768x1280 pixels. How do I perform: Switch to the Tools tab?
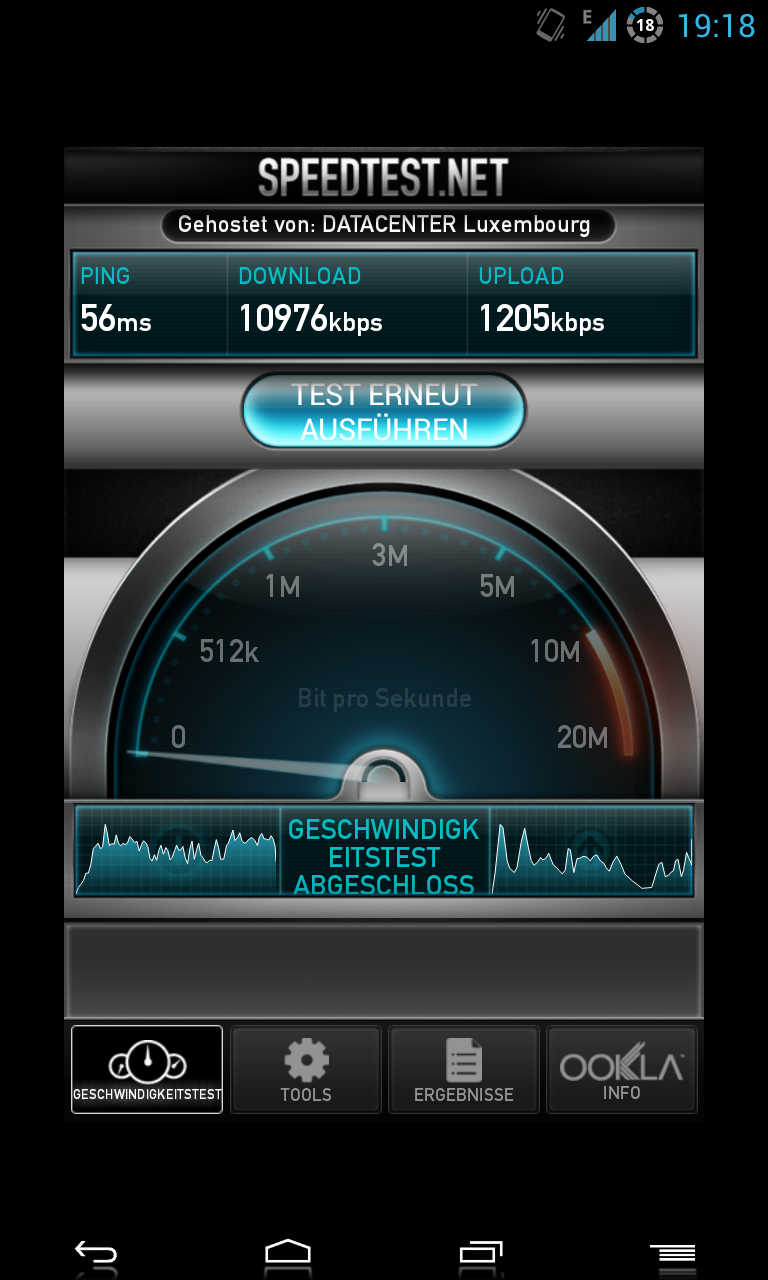[306, 1069]
